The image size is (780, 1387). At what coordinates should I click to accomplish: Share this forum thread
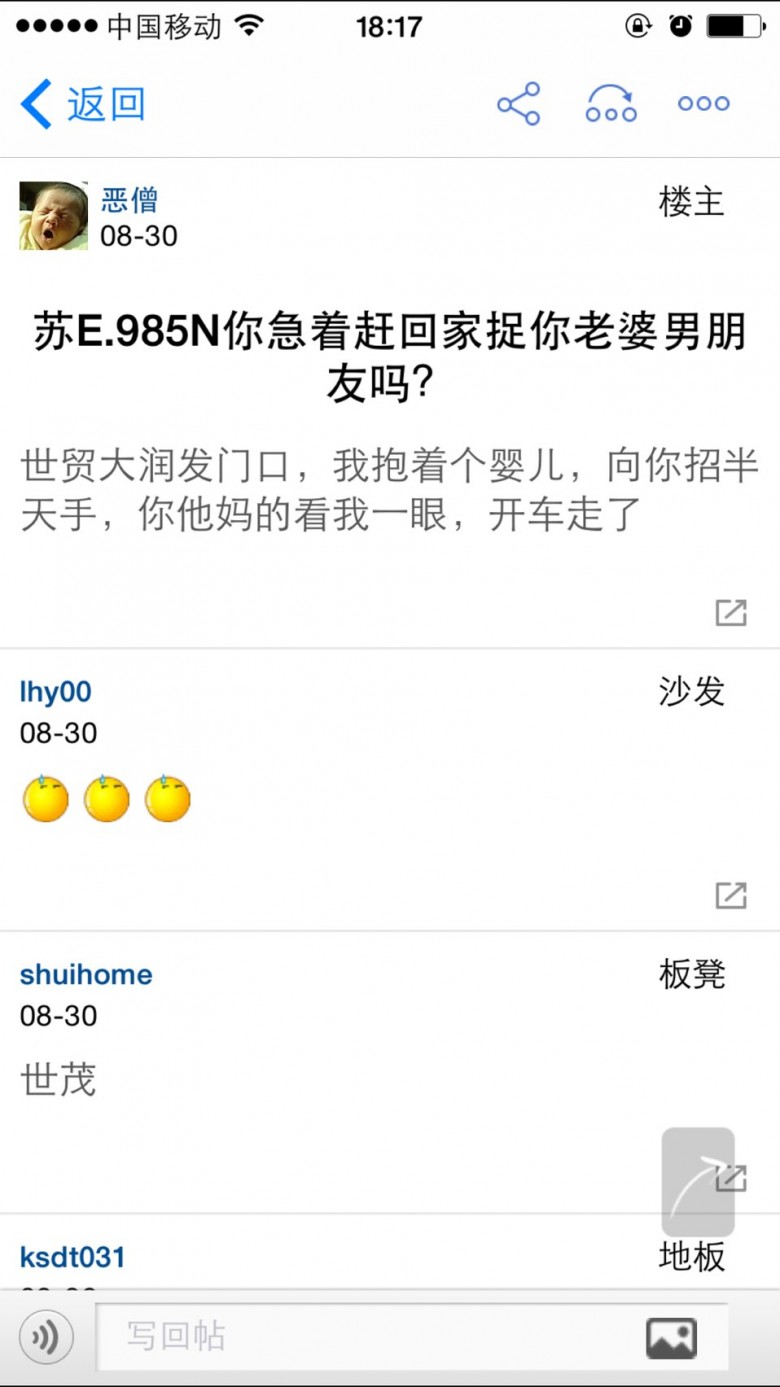pos(518,104)
